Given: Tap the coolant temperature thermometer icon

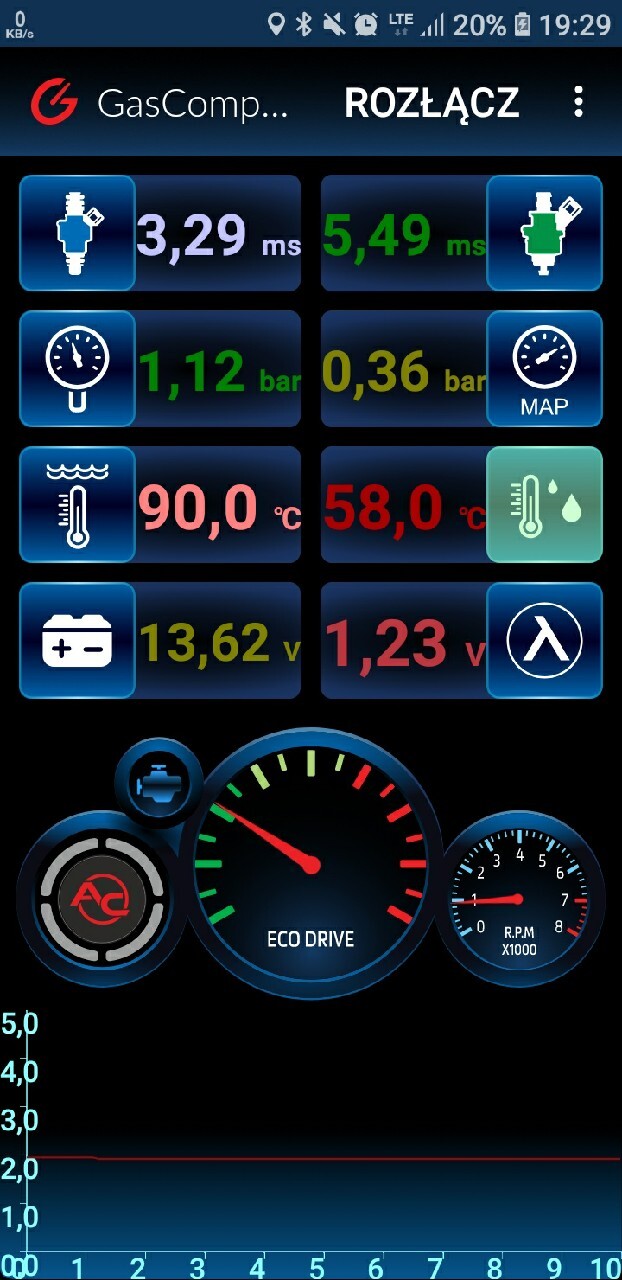Looking at the screenshot, I should click(77, 505).
